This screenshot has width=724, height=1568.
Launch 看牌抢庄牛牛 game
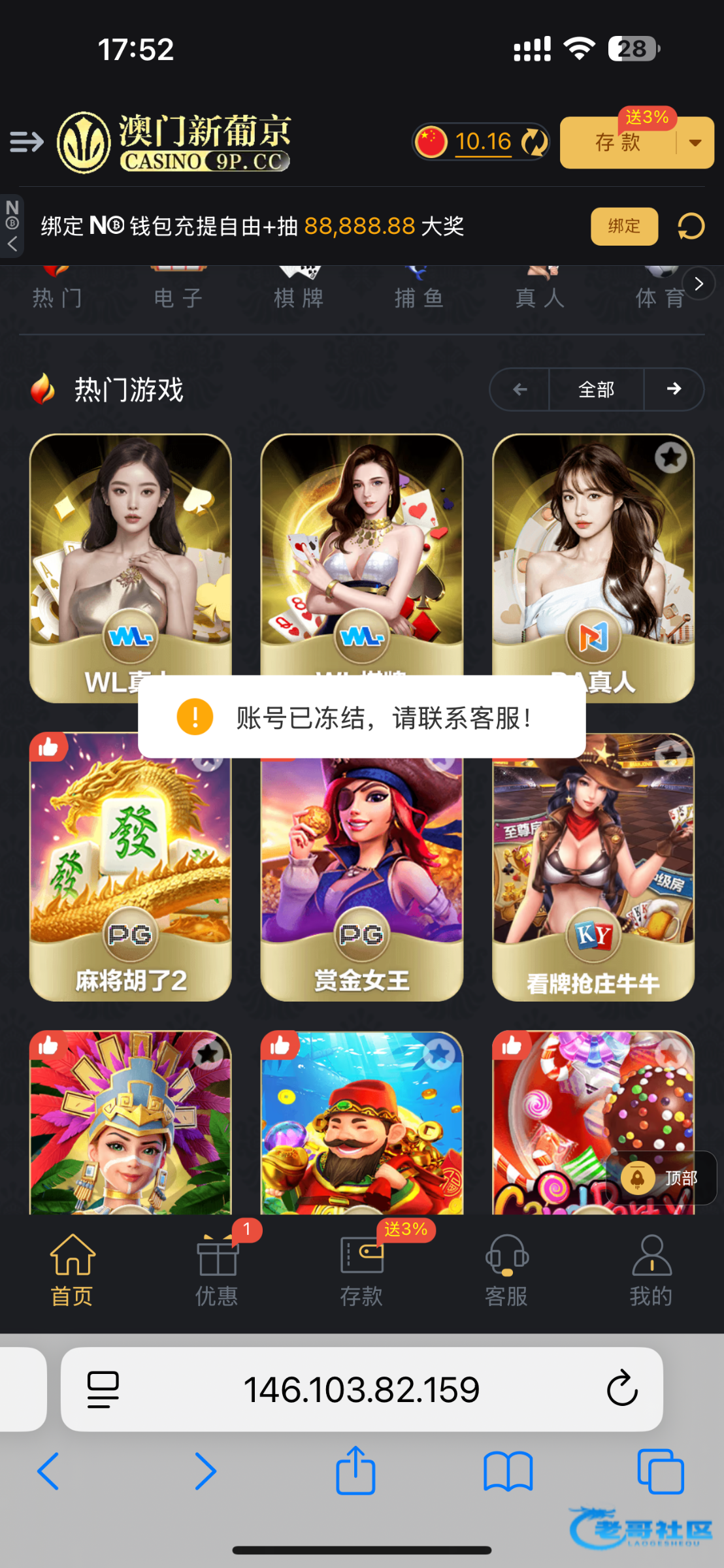coord(593,869)
